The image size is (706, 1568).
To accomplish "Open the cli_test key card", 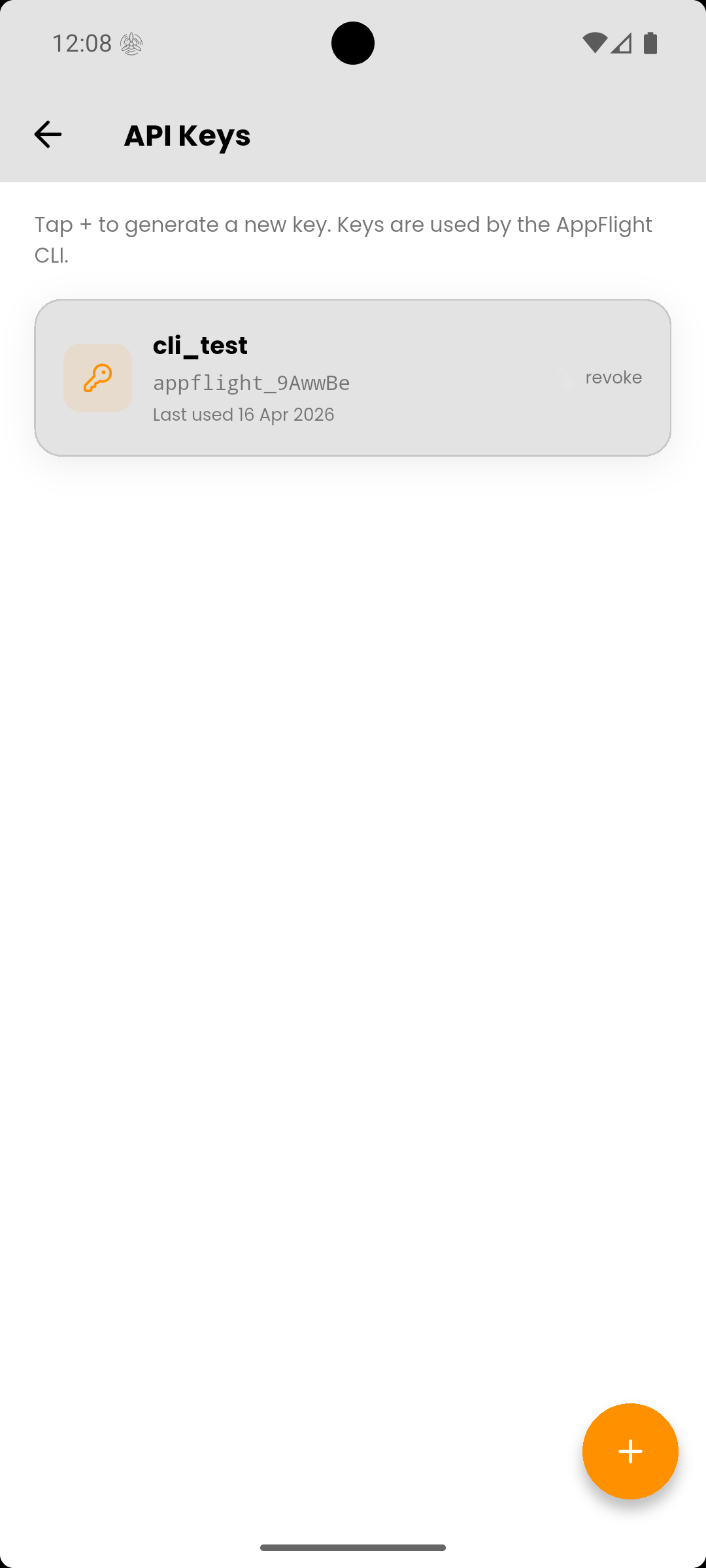I will [353, 378].
